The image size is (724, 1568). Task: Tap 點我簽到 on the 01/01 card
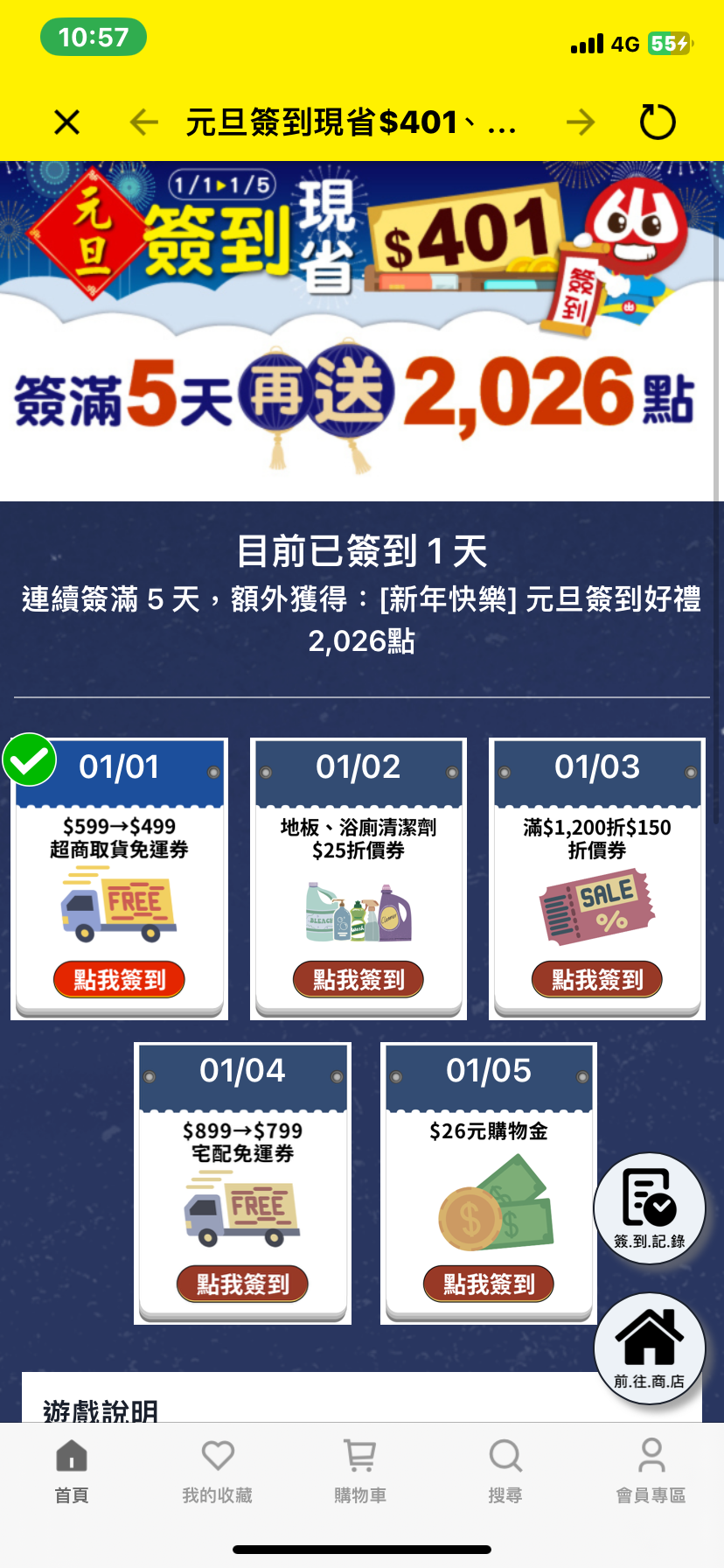tap(119, 979)
